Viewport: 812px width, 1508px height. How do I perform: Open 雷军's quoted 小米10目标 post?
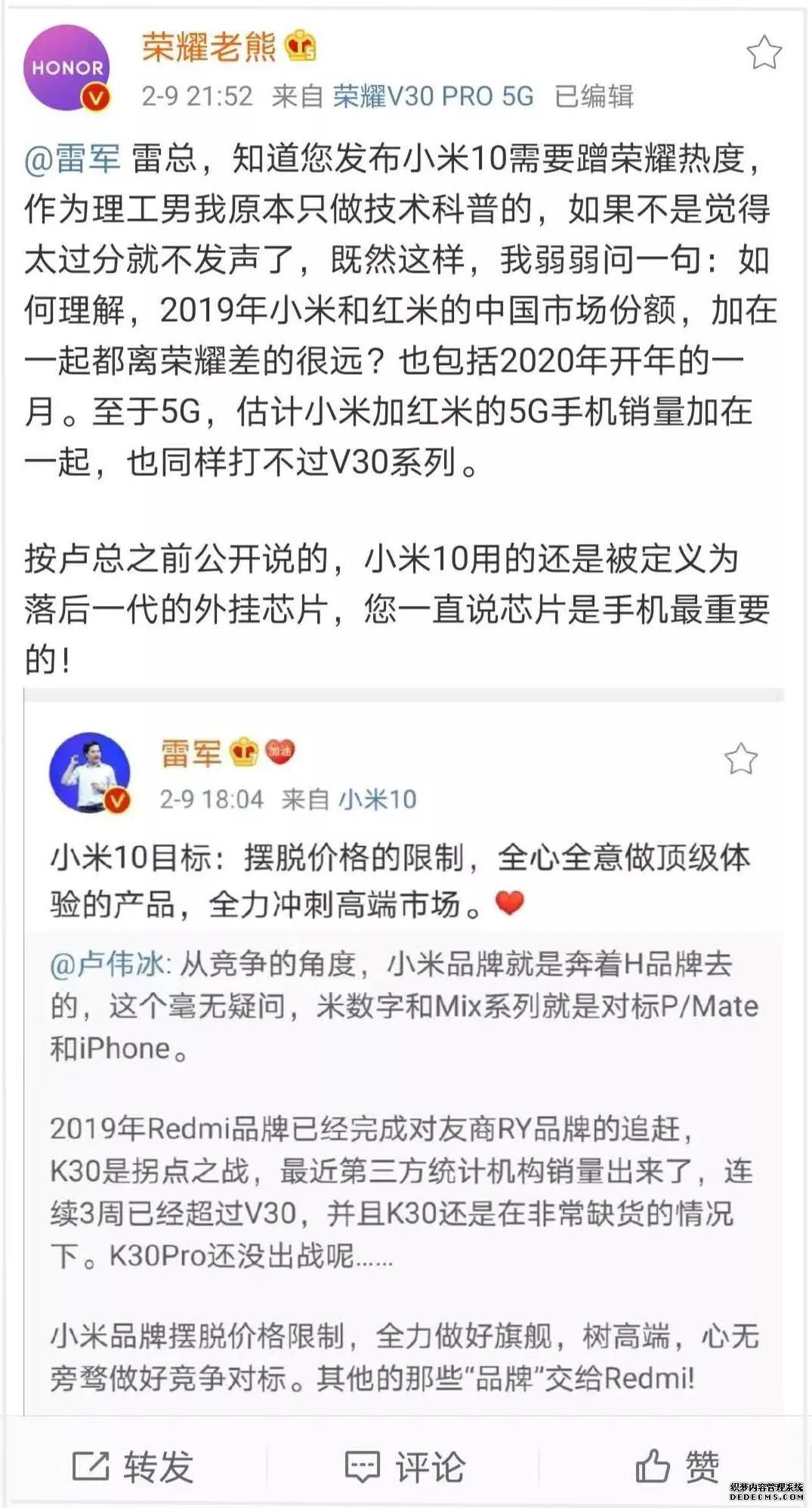(400, 881)
